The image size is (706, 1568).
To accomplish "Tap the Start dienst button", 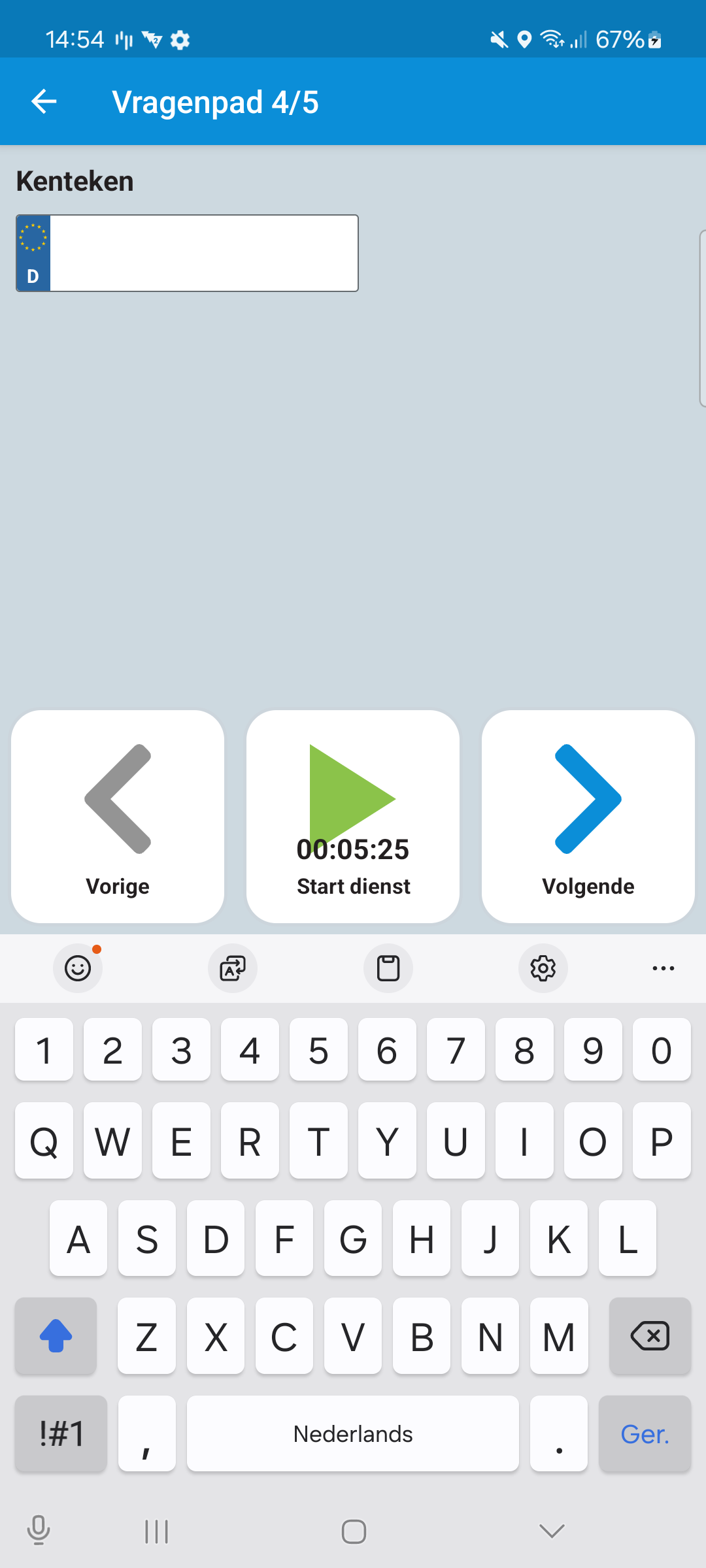I will 353,816.
